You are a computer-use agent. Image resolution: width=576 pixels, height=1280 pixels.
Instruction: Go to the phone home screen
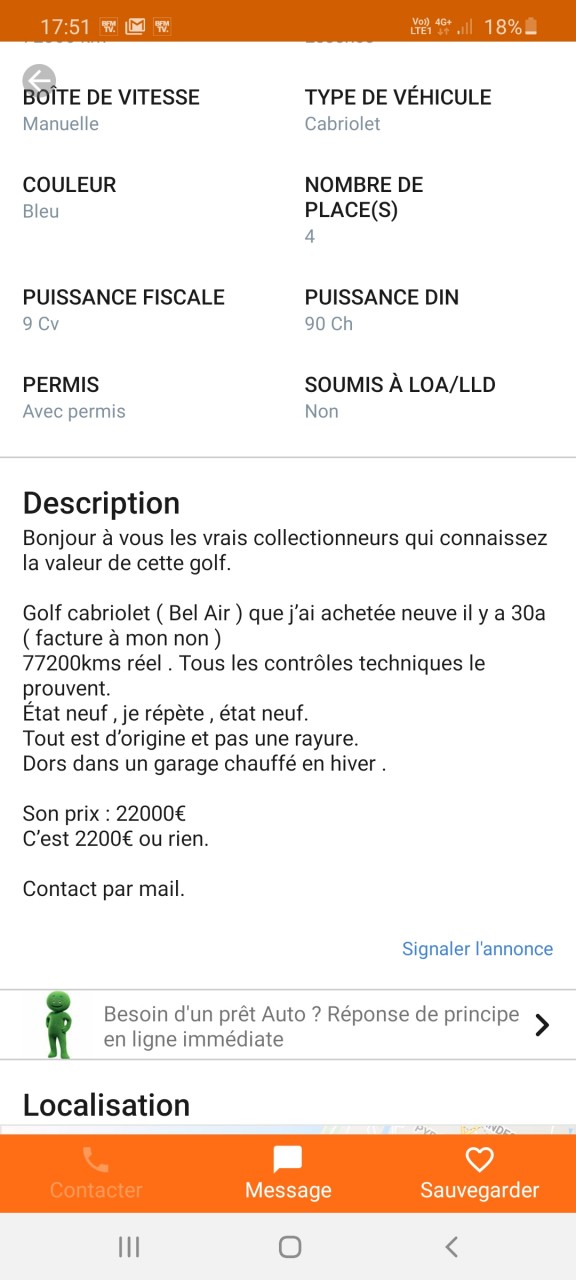[x=290, y=1246]
